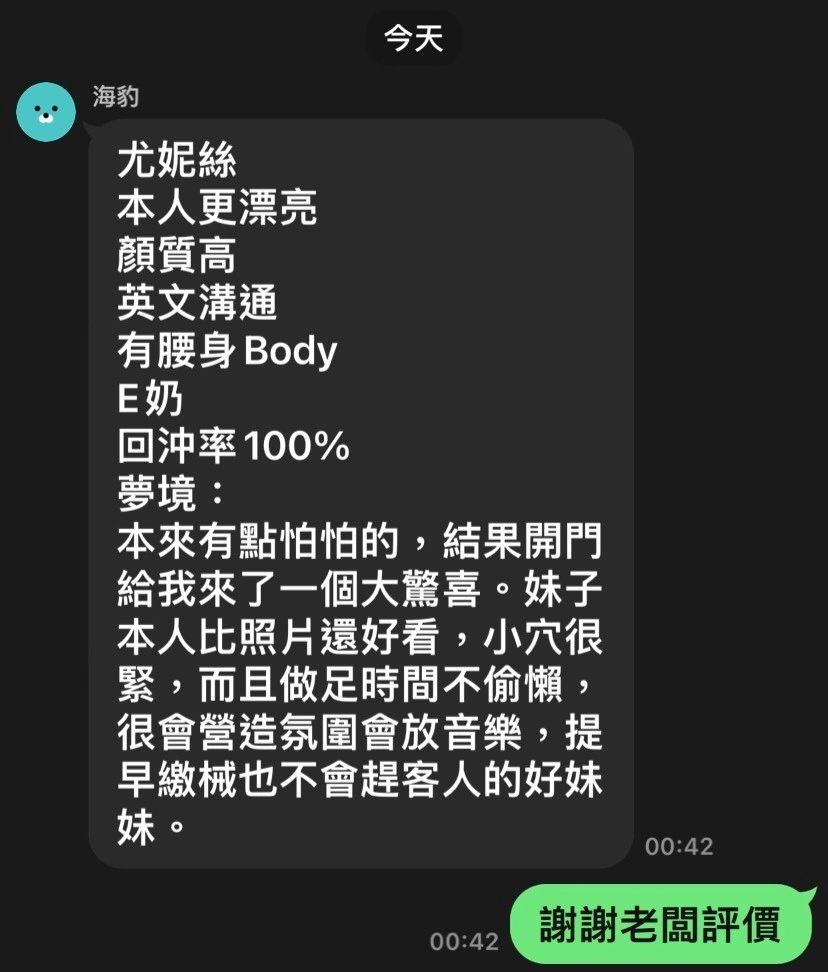Tap the 00:42 timestamp next to the long message
Viewport: 828px width, 972px height.
pyautogui.click(x=680, y=846)
